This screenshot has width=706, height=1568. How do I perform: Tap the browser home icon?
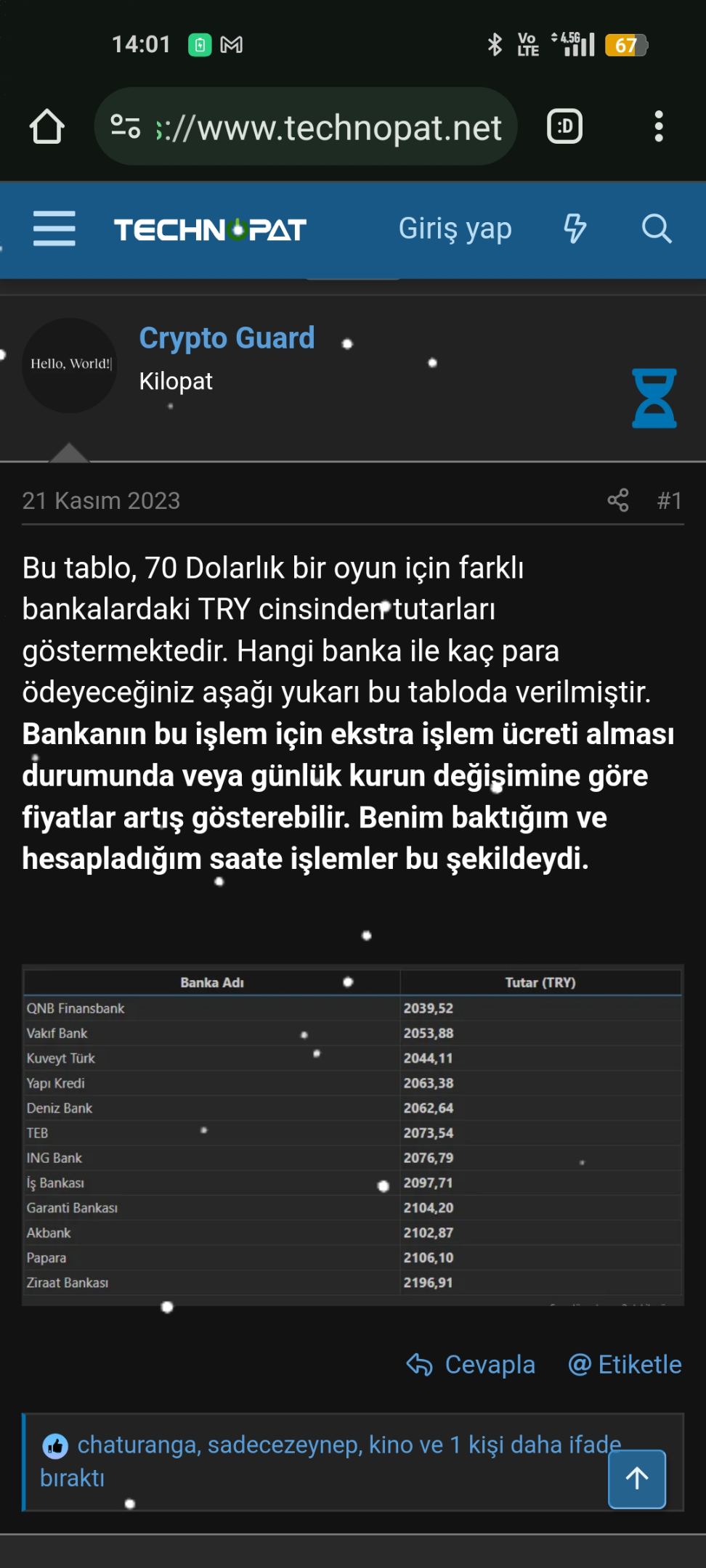point(47,127)
